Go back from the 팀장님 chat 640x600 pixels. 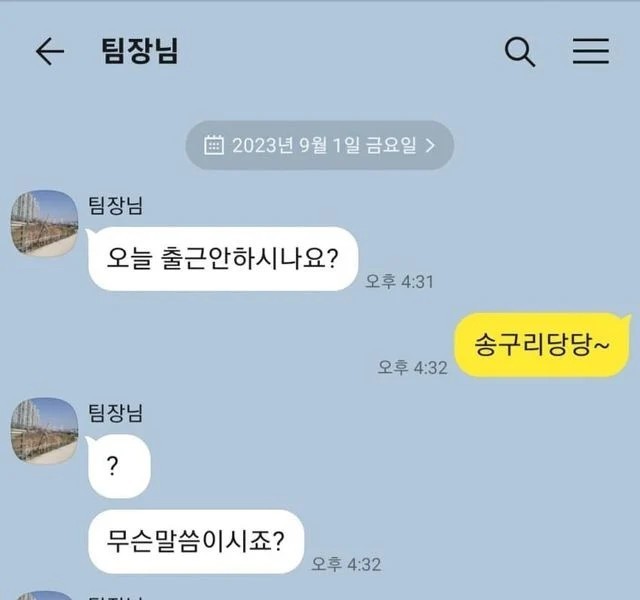coord(49,52)
